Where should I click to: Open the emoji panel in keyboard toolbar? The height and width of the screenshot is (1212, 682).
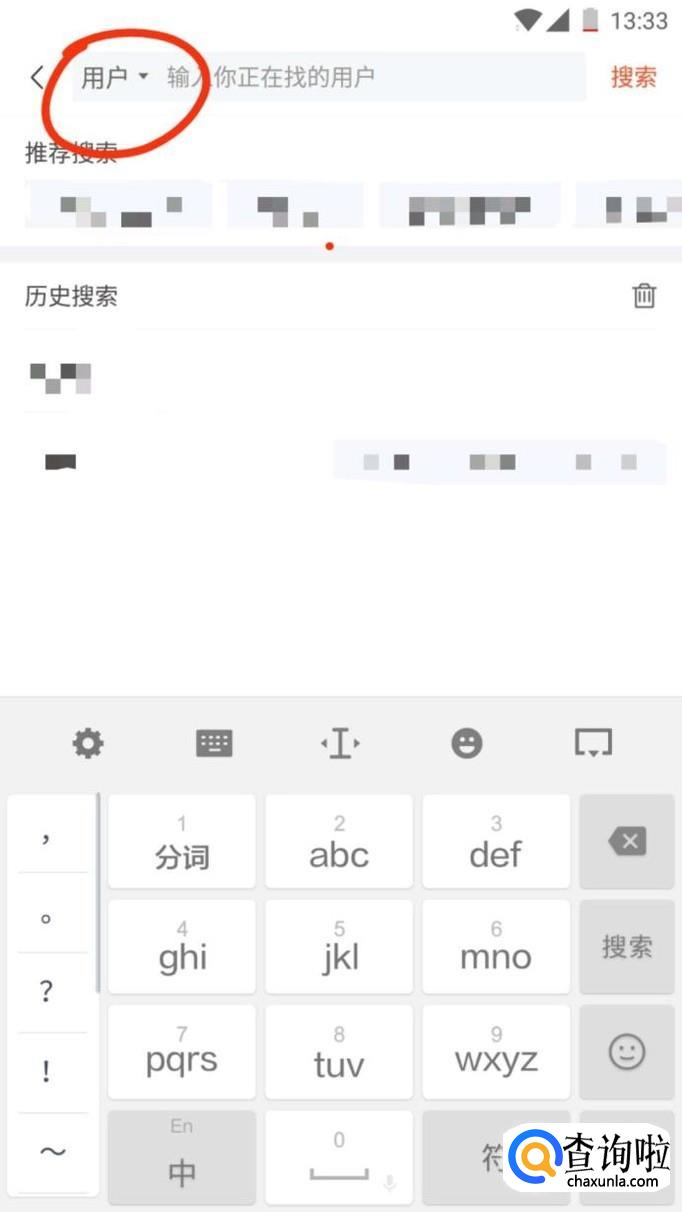(x=467, y=743)
